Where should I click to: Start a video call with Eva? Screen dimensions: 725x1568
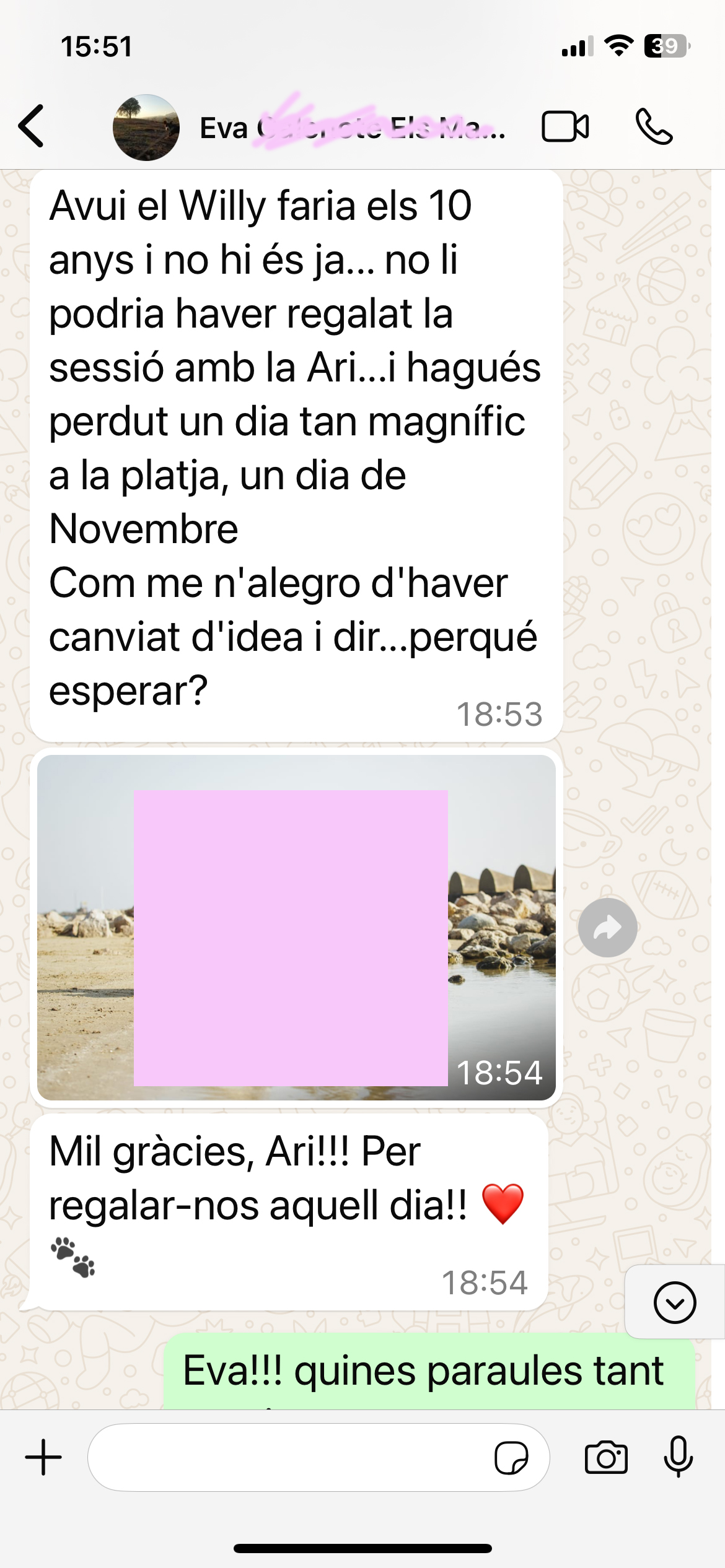(x=565, y=127)
